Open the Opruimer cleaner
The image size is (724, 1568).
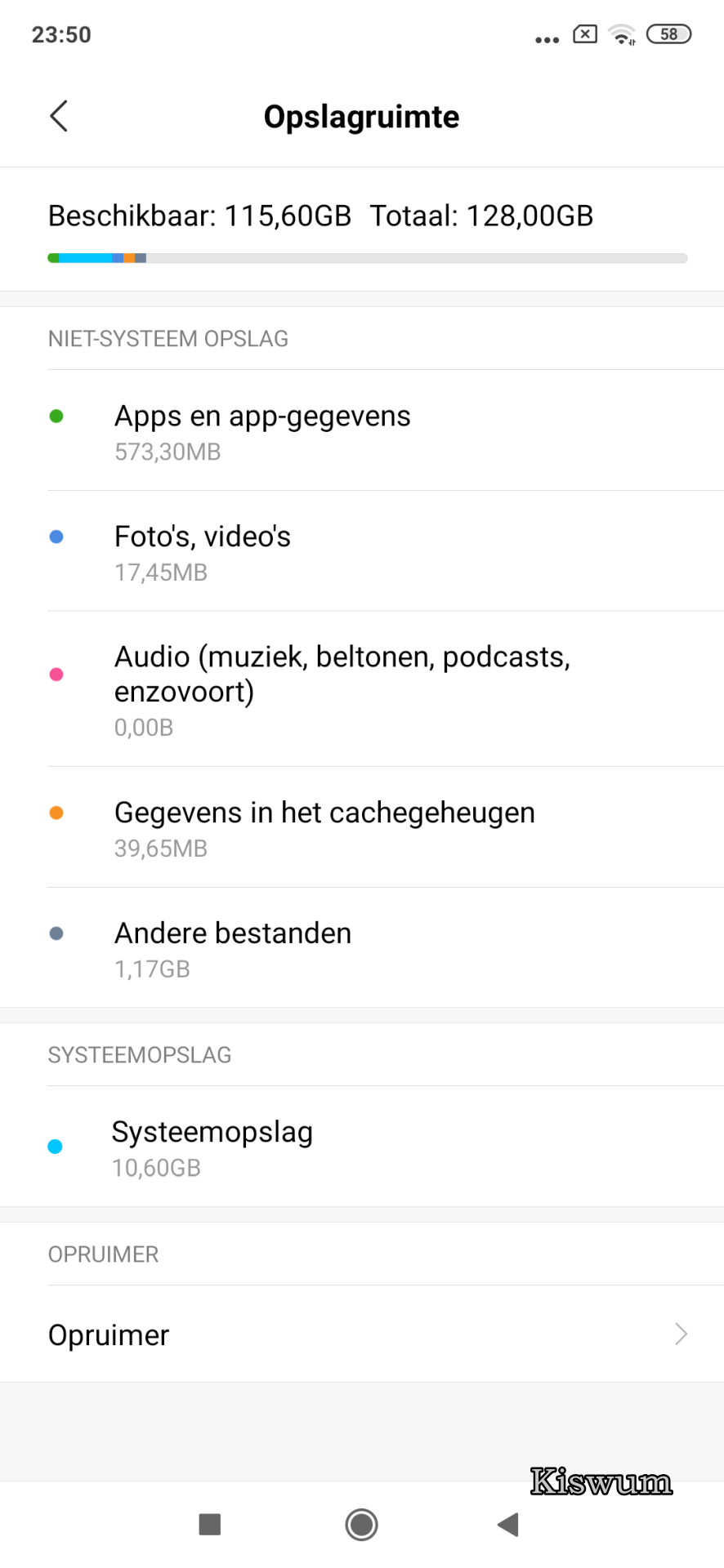361,1334
